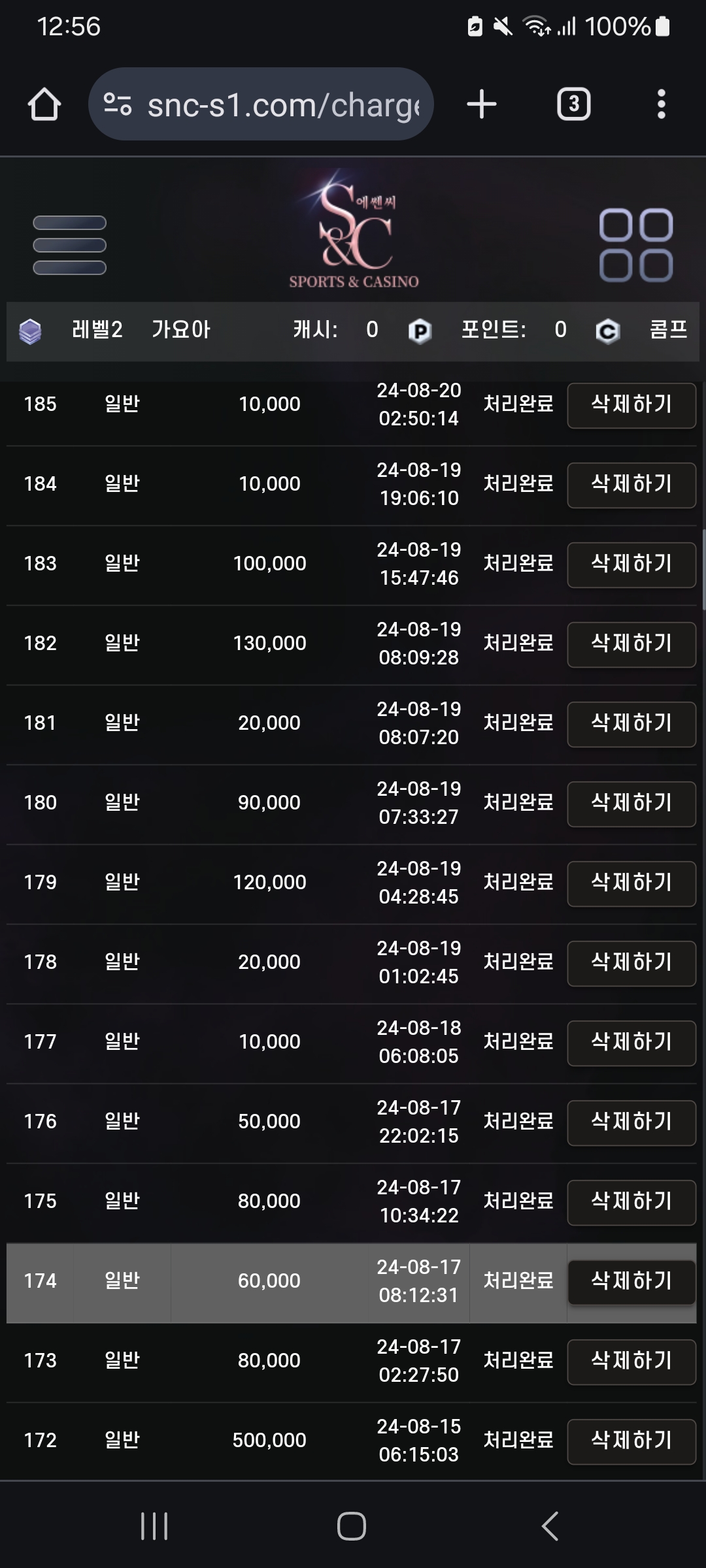Image resolution: width=706 pixels, height=1568 pixels.
Task: Open the snc-s1.com address bar
Action: pos(261,104)
